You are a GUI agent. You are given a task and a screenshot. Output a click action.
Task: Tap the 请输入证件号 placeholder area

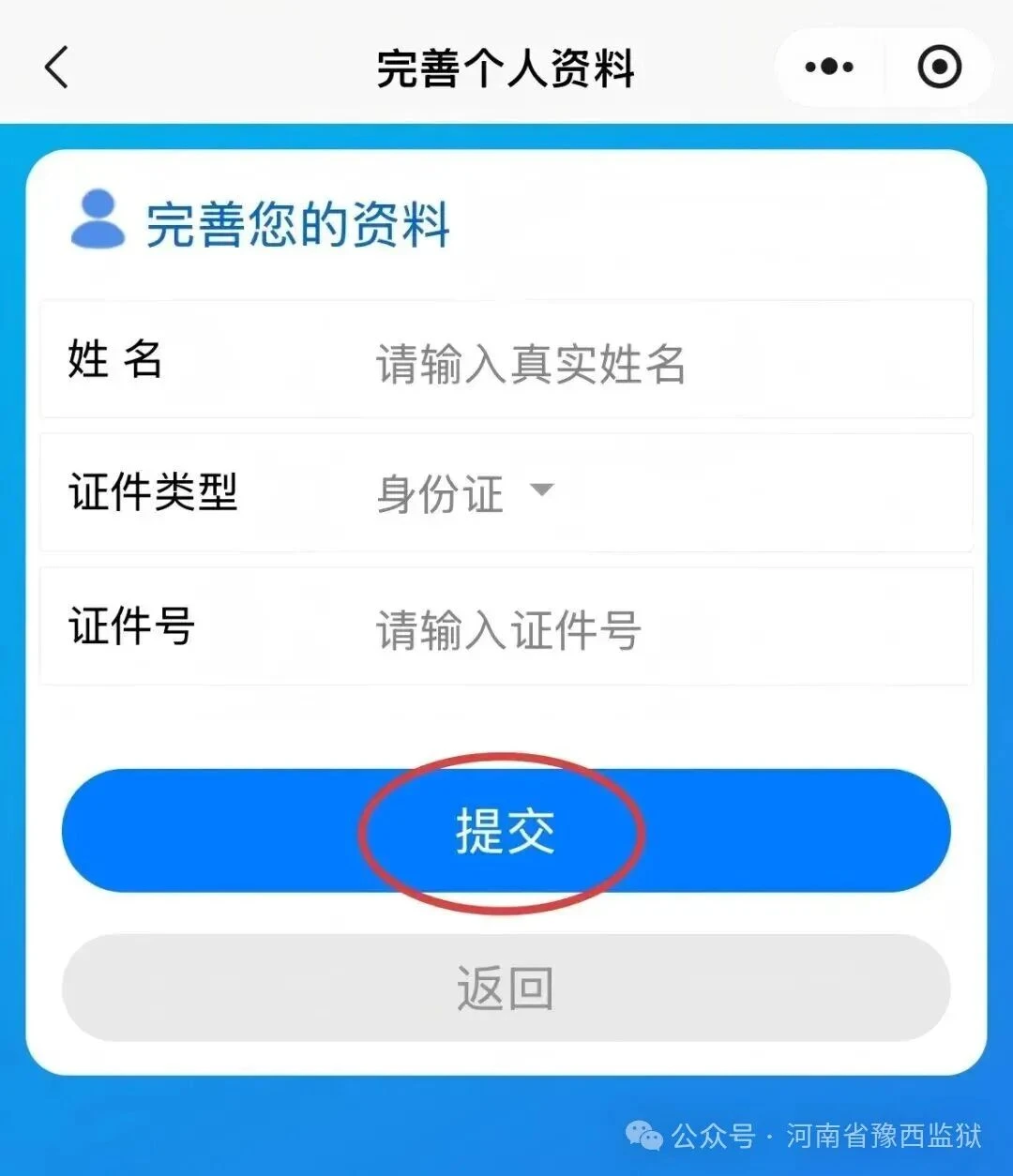point(506,632)
